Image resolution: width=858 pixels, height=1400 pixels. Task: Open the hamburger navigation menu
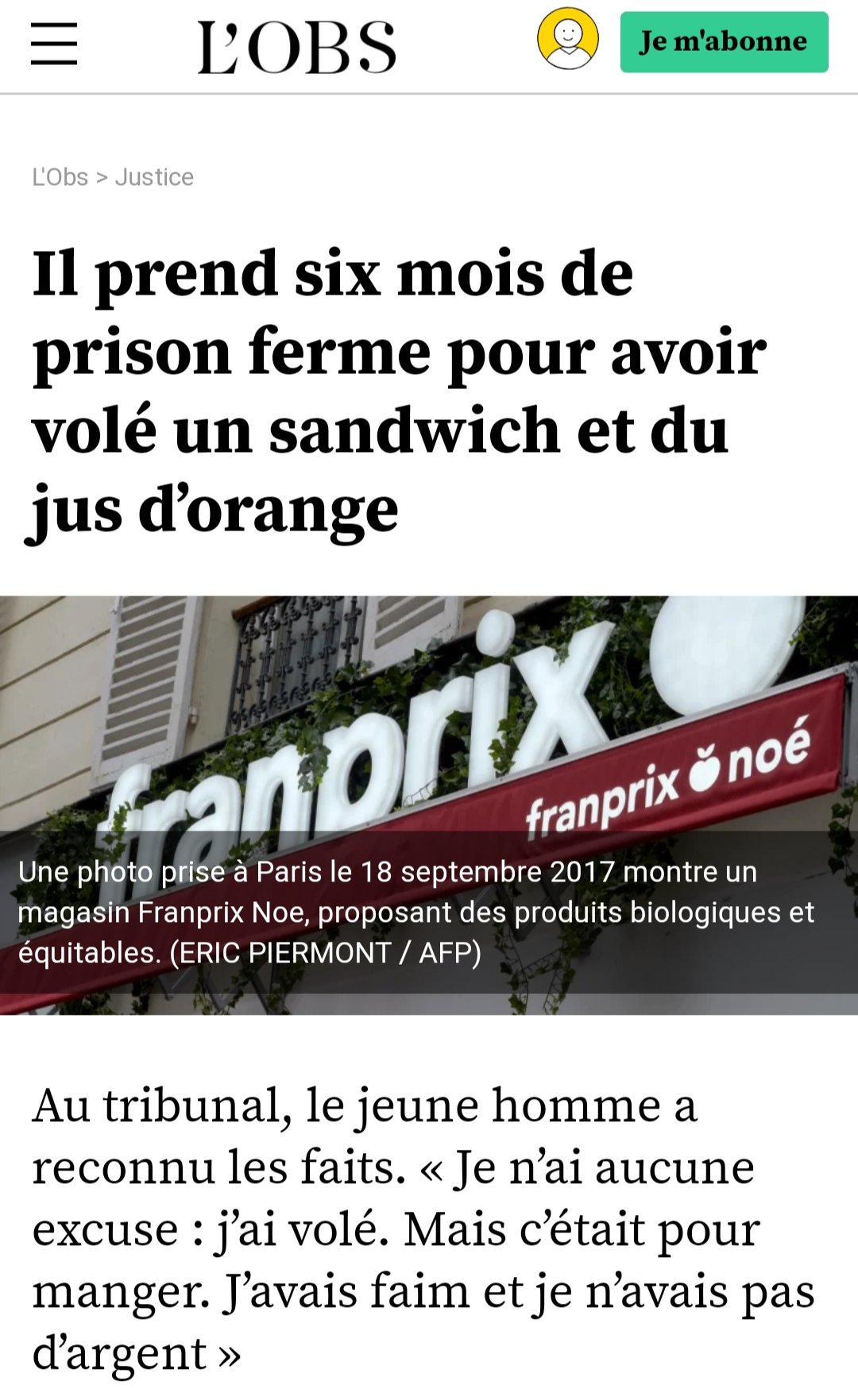(x=54, y=44)
